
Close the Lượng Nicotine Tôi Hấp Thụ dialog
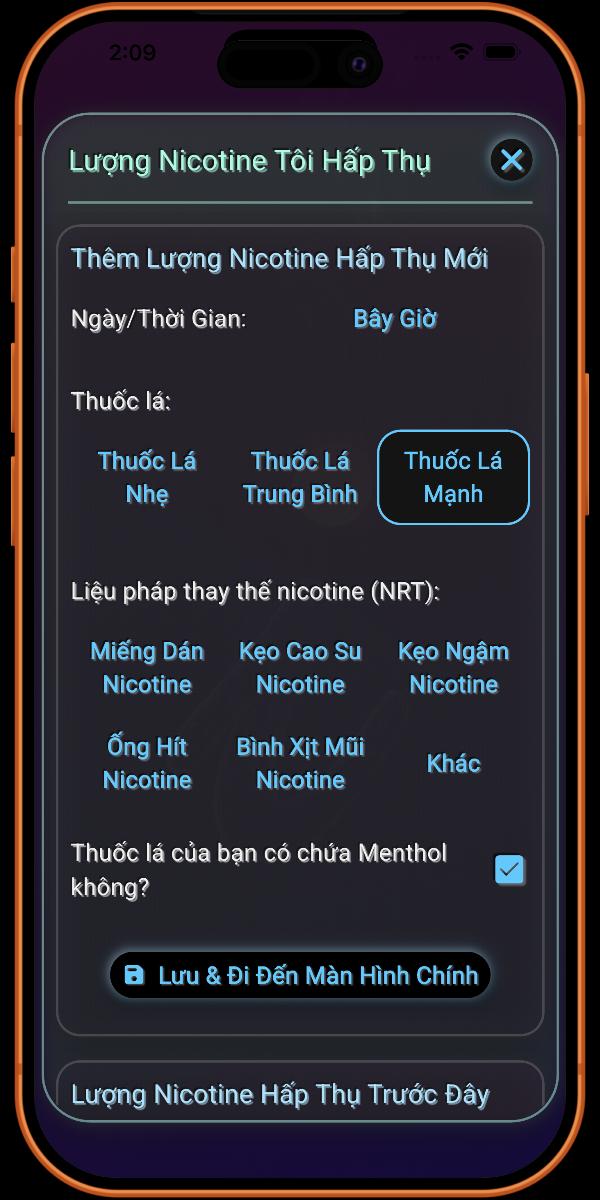[x=511, y=160]
